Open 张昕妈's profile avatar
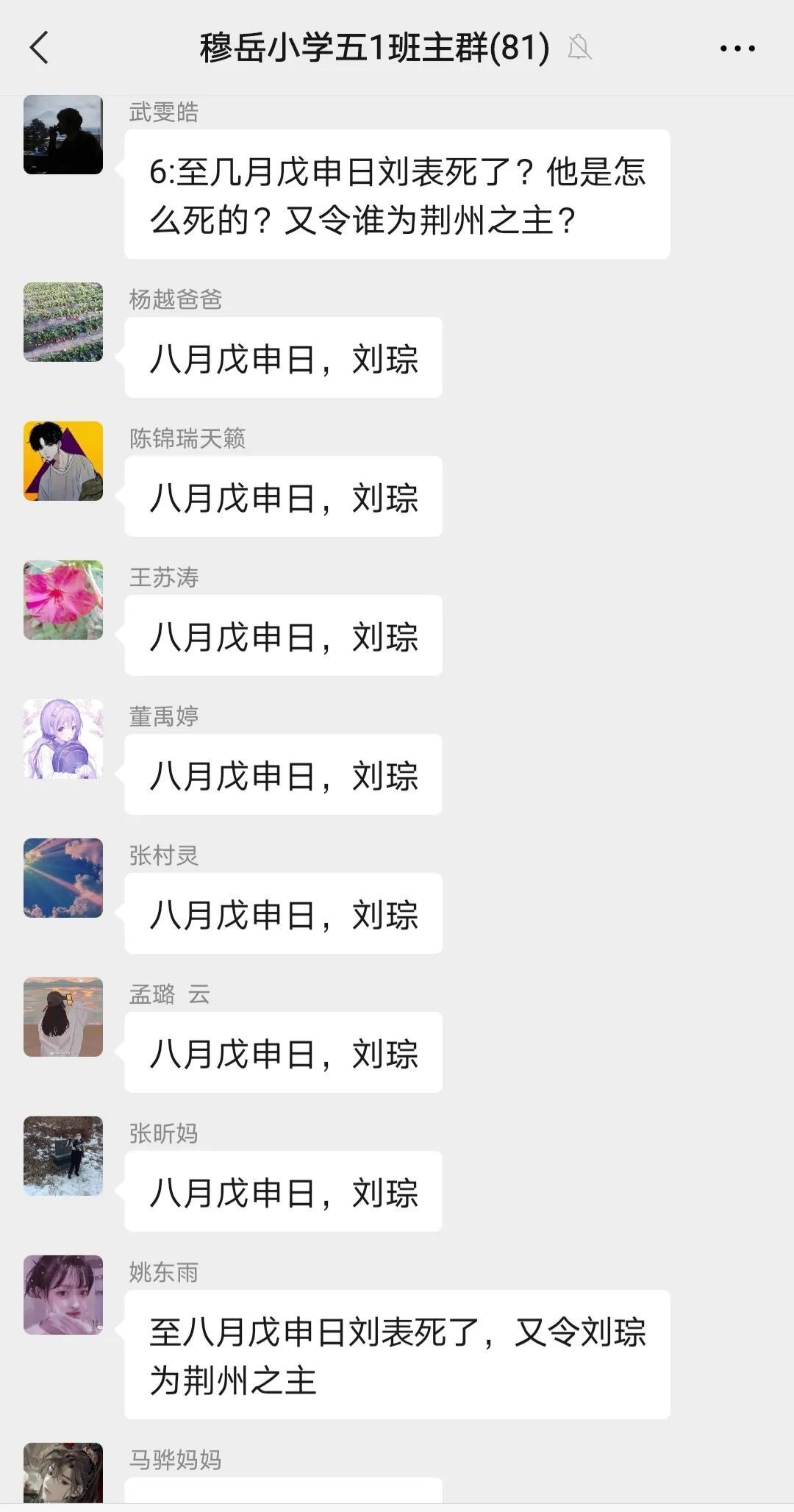Viewport: 794px width, 1512px height. [x=63, y=1156]
